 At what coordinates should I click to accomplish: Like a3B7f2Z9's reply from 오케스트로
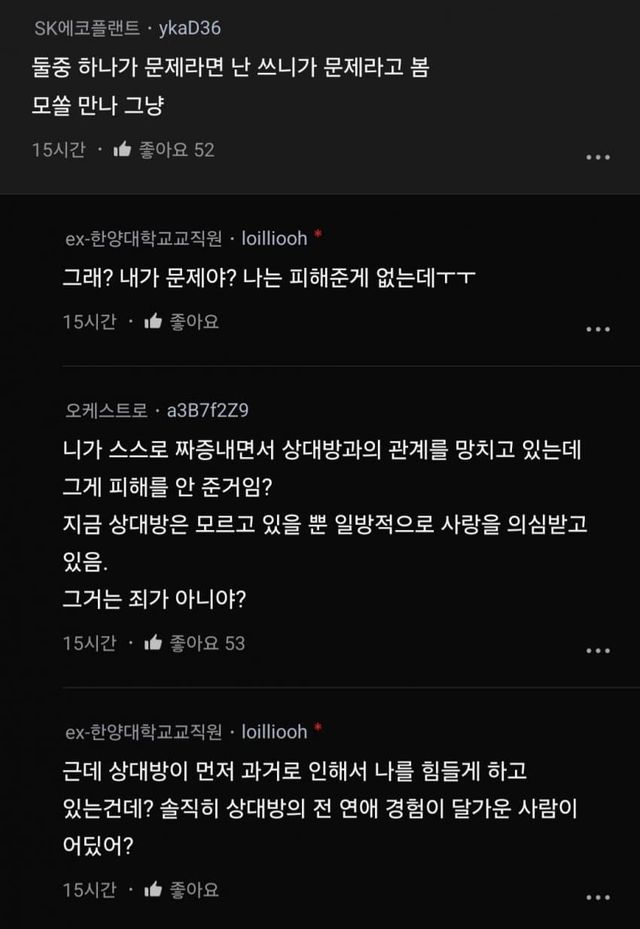point(154,643)
